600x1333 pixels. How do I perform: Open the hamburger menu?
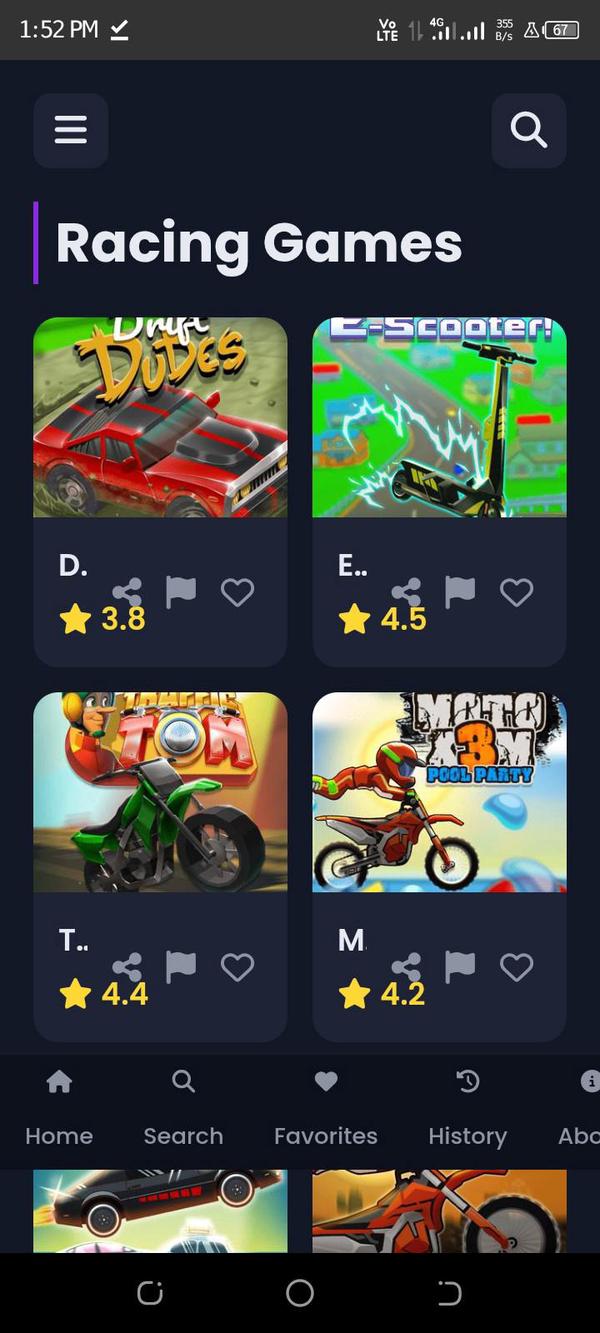[x=70, y=130]
